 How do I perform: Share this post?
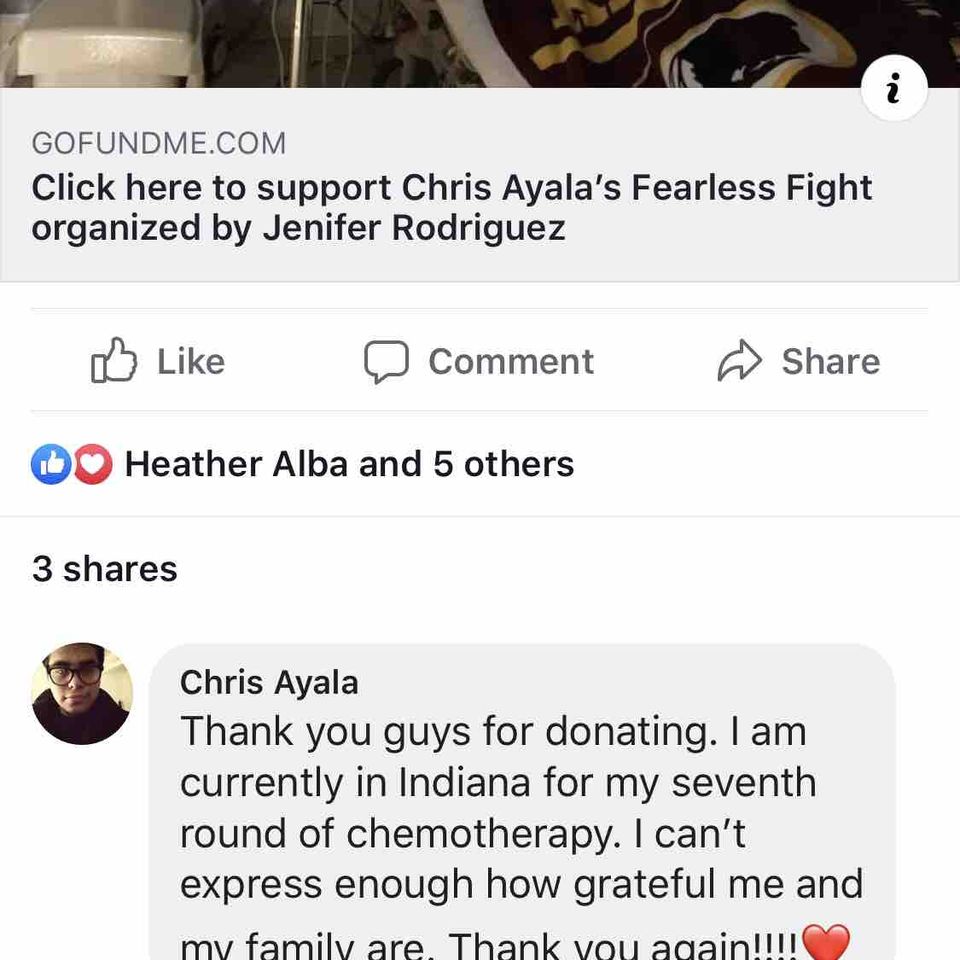tap(799, 361)
